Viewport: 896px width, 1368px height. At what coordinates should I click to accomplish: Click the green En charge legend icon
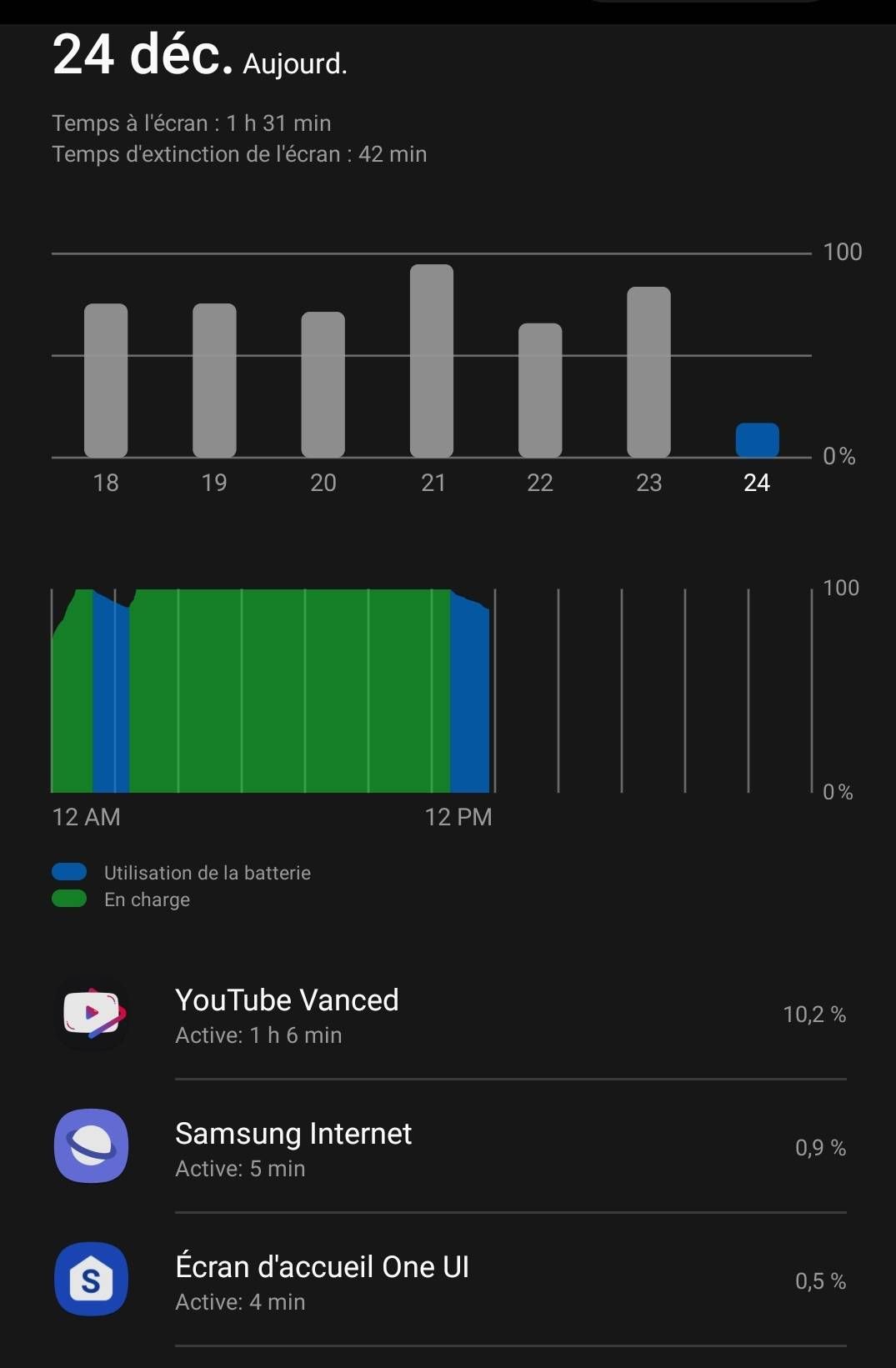tap(70, 899)
